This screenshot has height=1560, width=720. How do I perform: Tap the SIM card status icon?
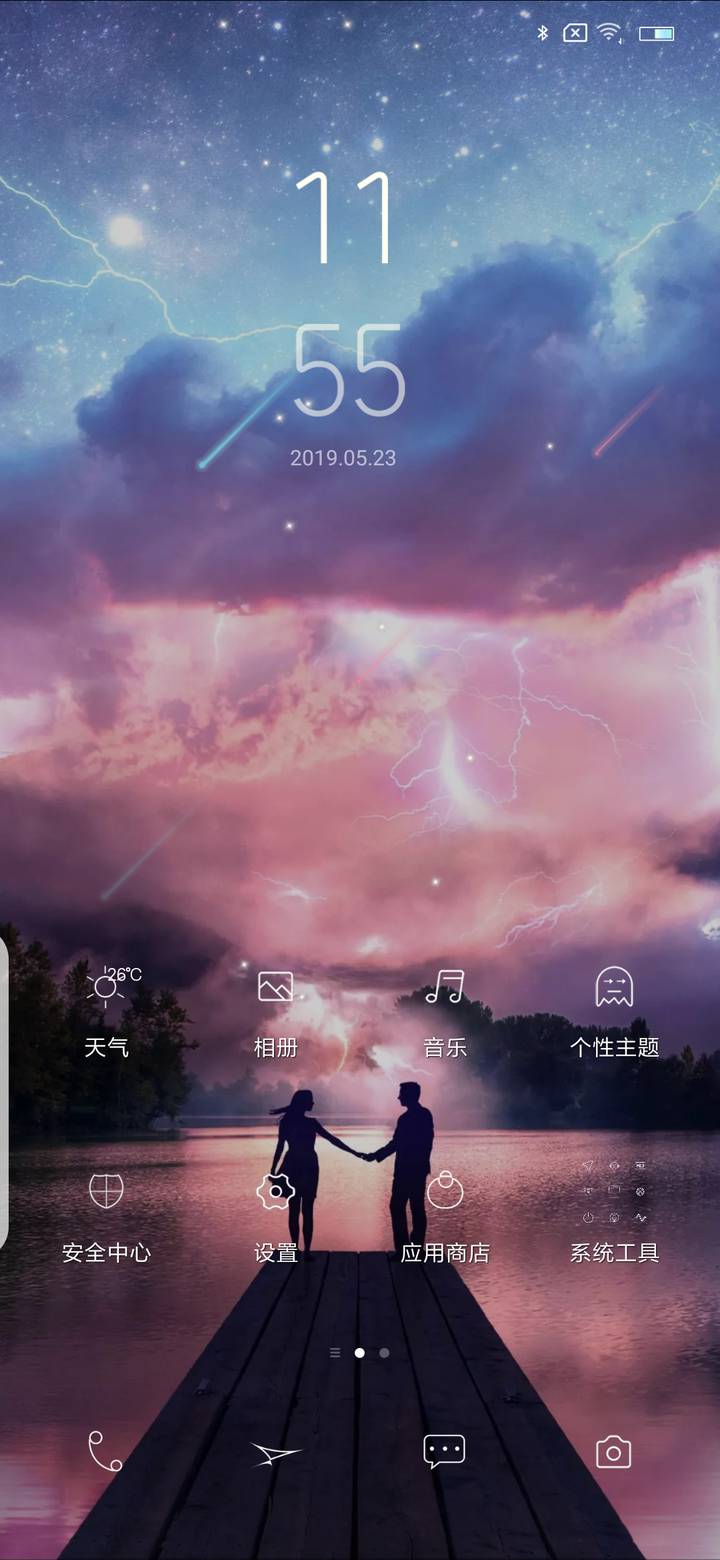pos(573,33)
